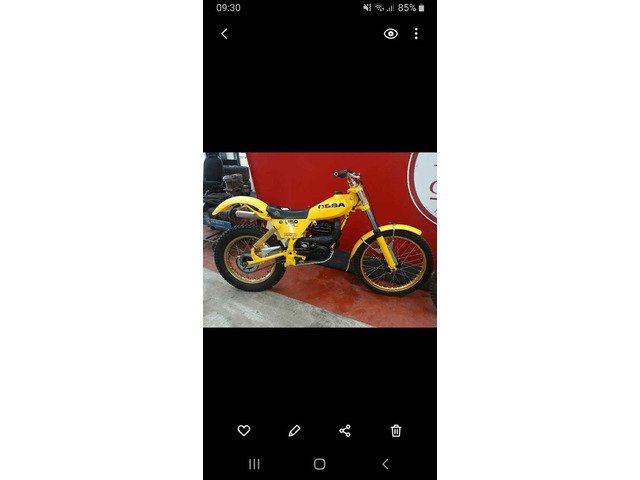
Task: Open the three-dot overflow menu
Action: pos(416,34)
